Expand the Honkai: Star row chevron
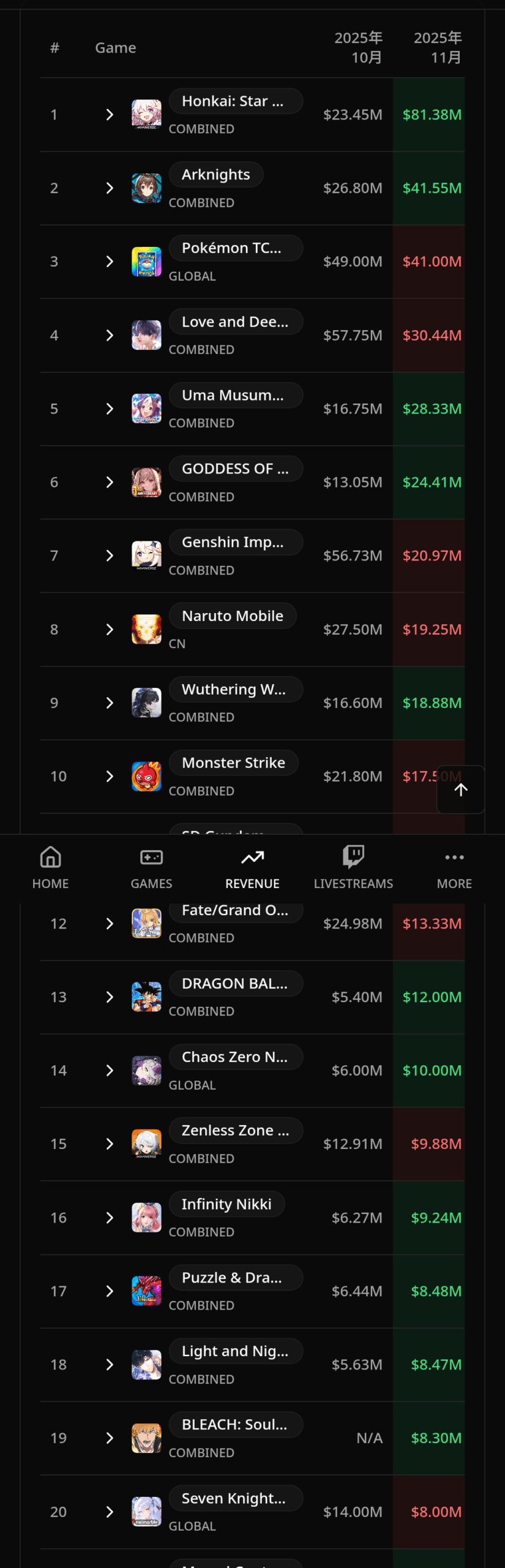 click(x=110, y=115)
